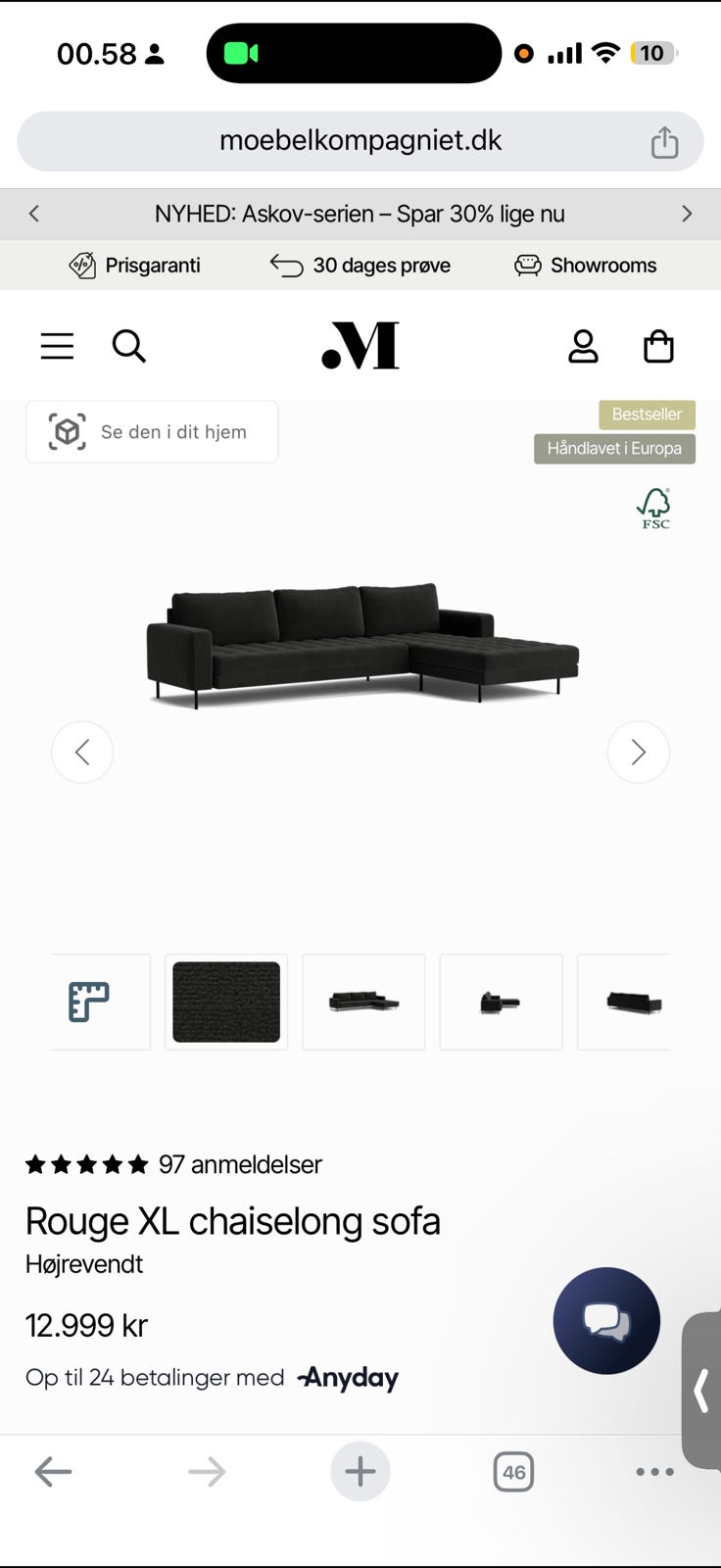Screen dimensions: 721x1568
Task: Open the shopping bag icon
Action: click(658, 345)
